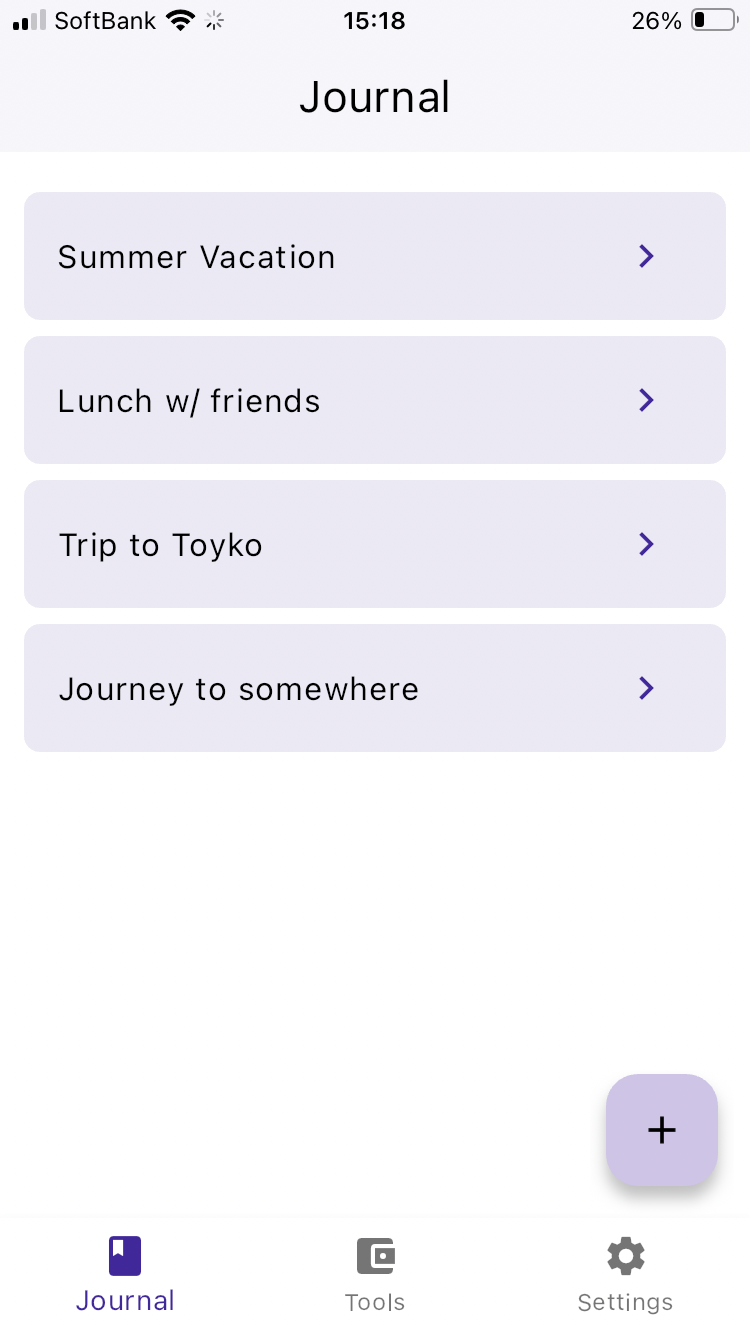Open the Journey to somewhere entry
This screenshot has width=750, height=1334.
click(x=375, y=688)
